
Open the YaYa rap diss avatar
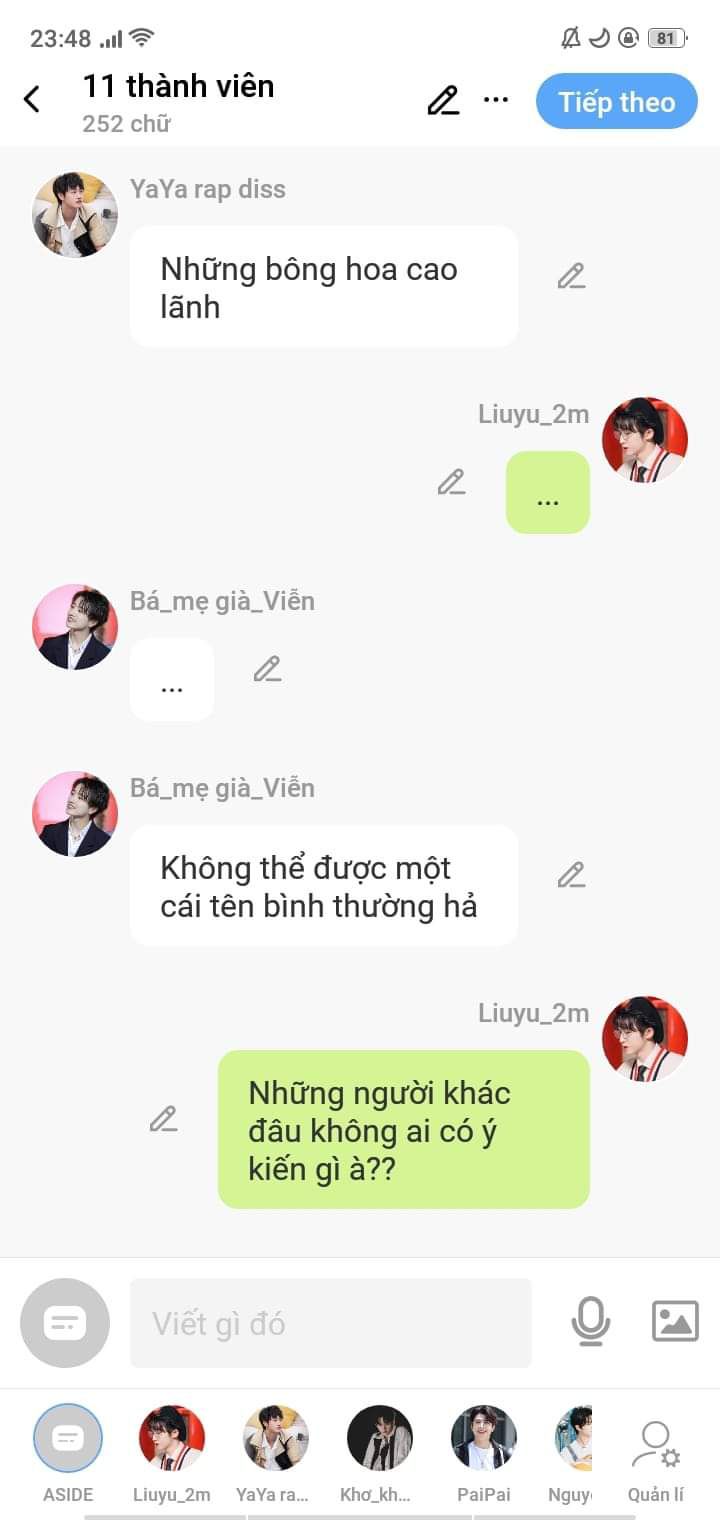tap(75, 215)
